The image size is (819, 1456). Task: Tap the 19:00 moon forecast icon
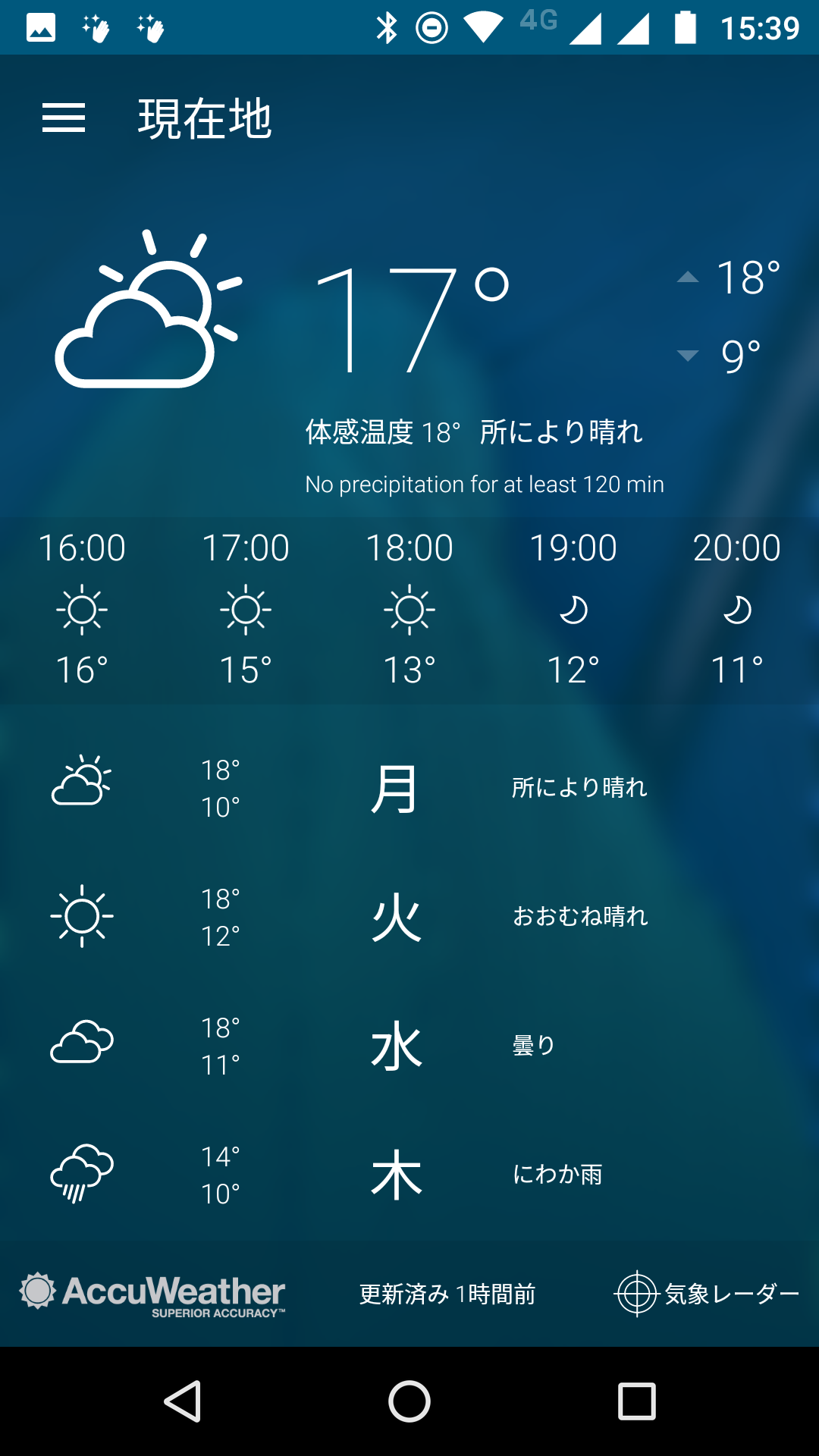coord(574,610)
